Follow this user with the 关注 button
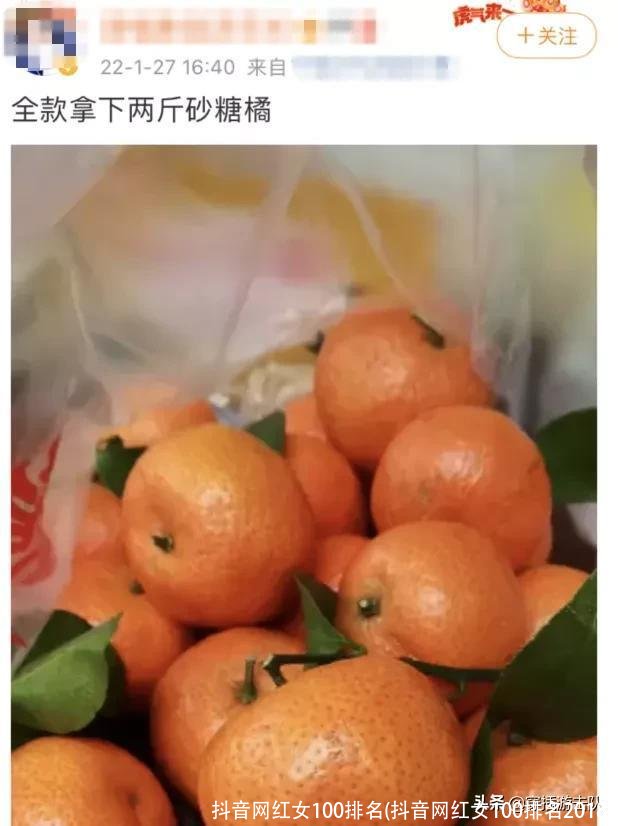 point(546,36)
